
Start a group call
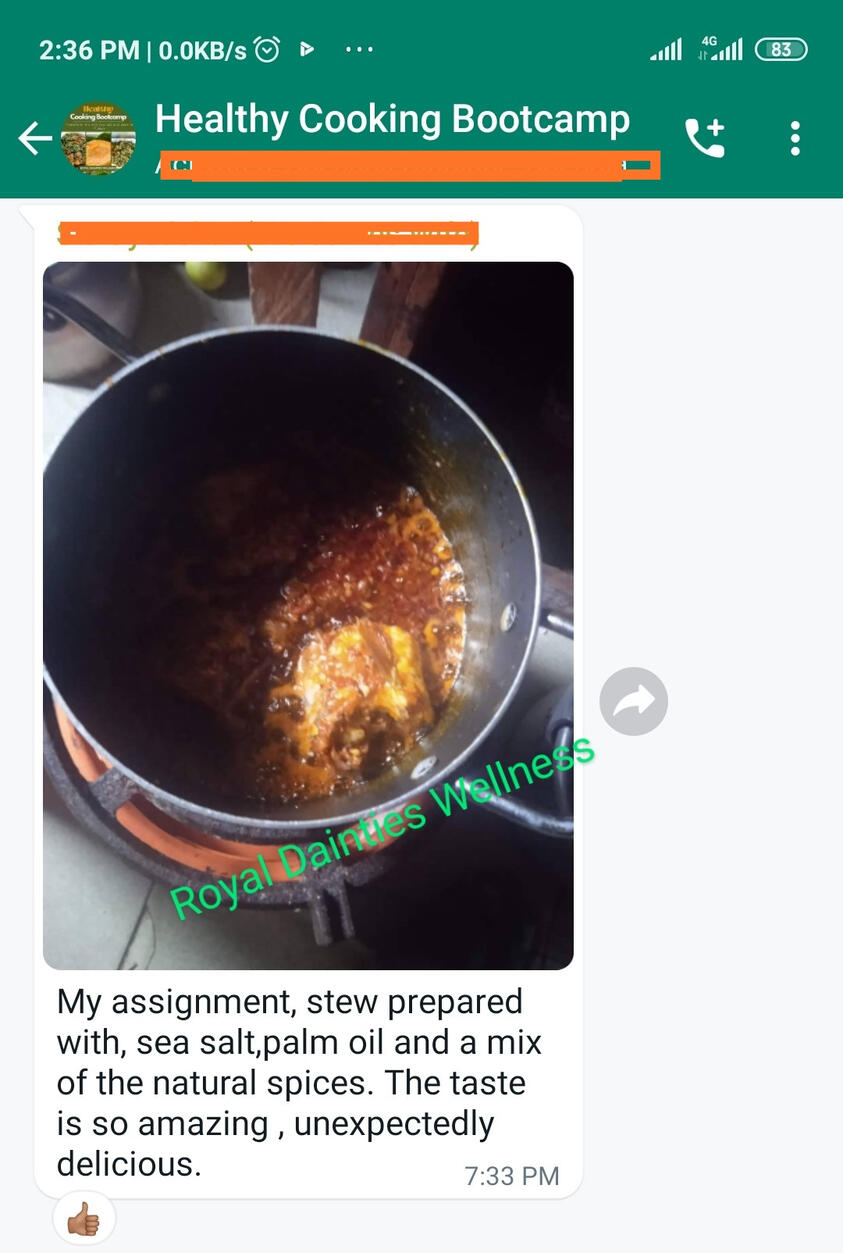click(704, 138)
